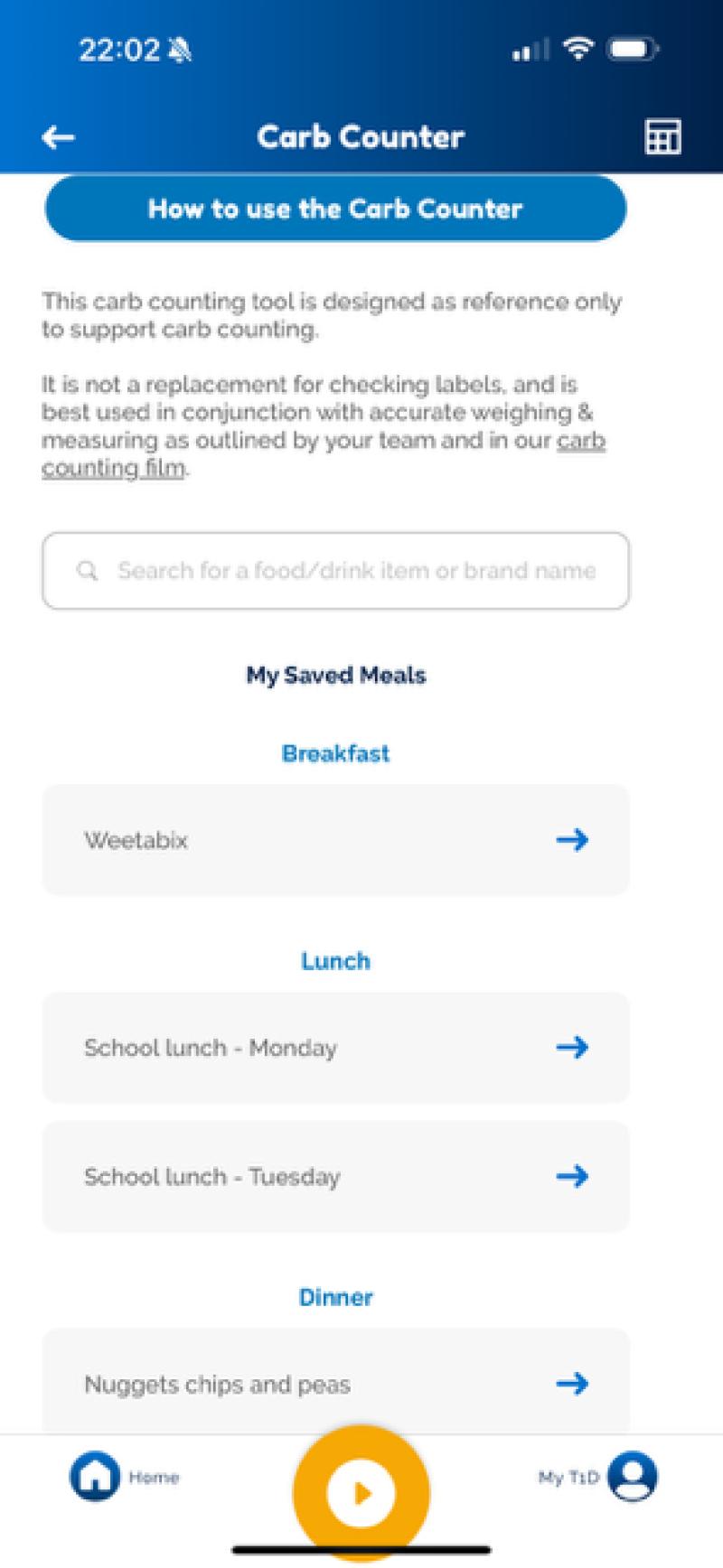The width and height of the screenshot is (723, 1568).
Task: Tap the back arrow to leave Carb Counter
Action: point(56,137)
